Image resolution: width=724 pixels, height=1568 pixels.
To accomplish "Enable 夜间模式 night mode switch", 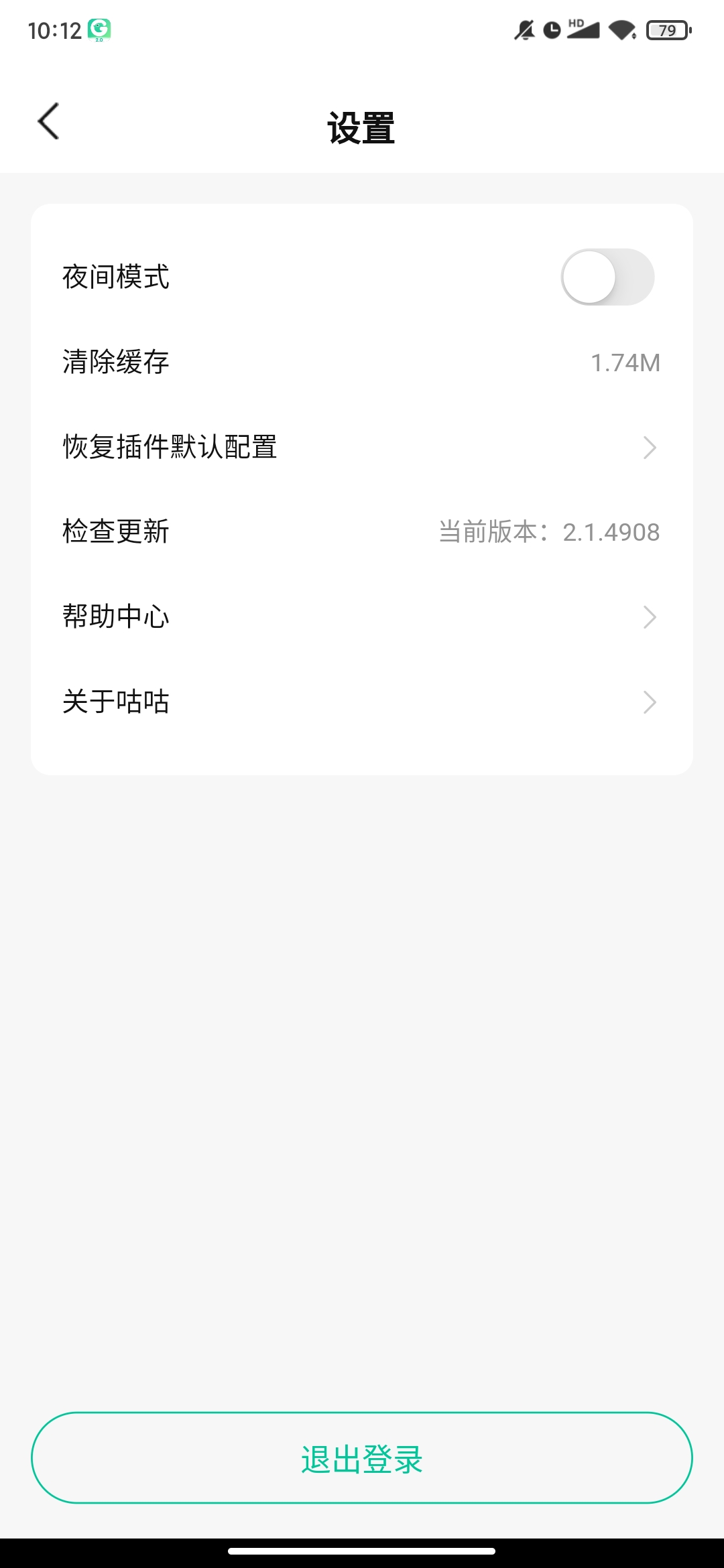I will click(607, 277).
